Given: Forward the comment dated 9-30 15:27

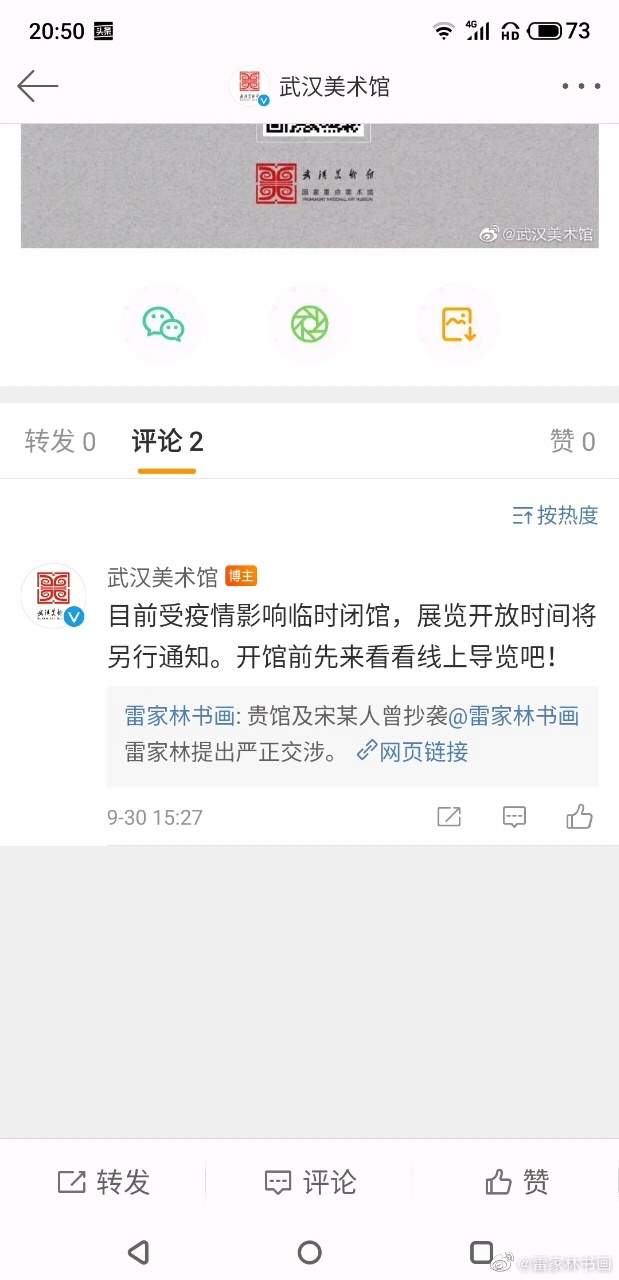Looking at the screenshot, I should 449,817.
